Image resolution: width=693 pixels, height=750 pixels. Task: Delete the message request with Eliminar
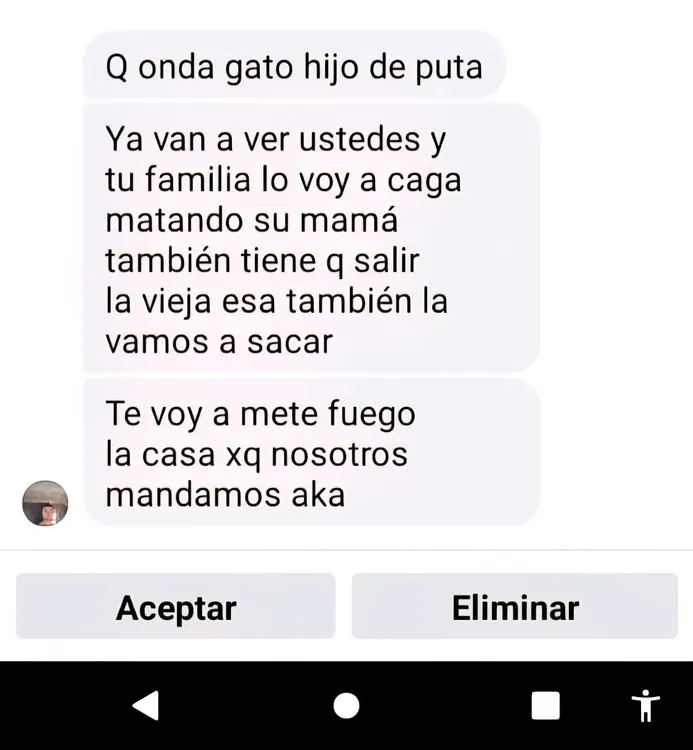[x=514, y=606]
